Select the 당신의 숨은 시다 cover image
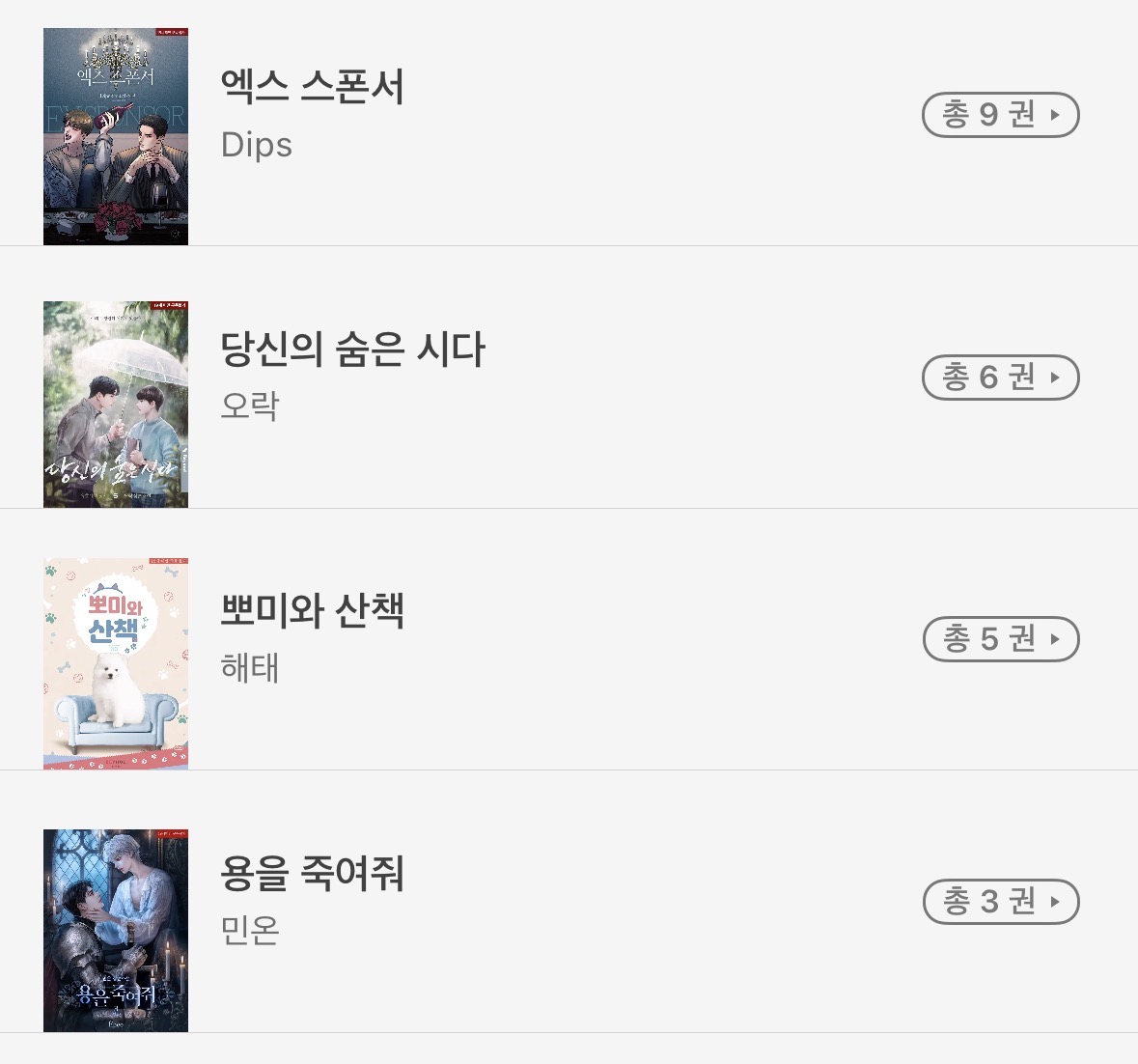 (x=116, y=404)
